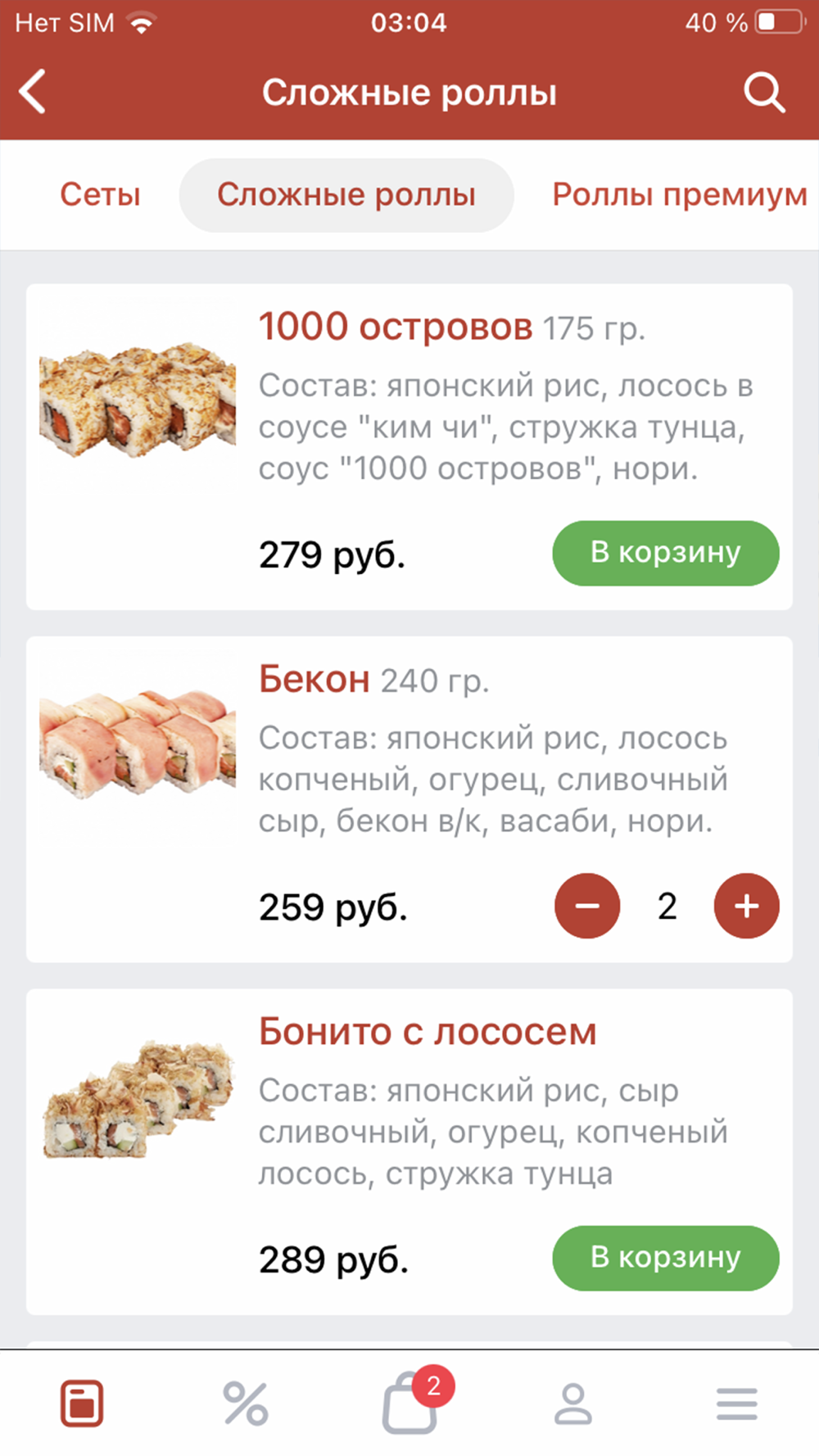Go back from Сложные роллы screen
This screenshot has height=1456, width=819.
point(33,91)
